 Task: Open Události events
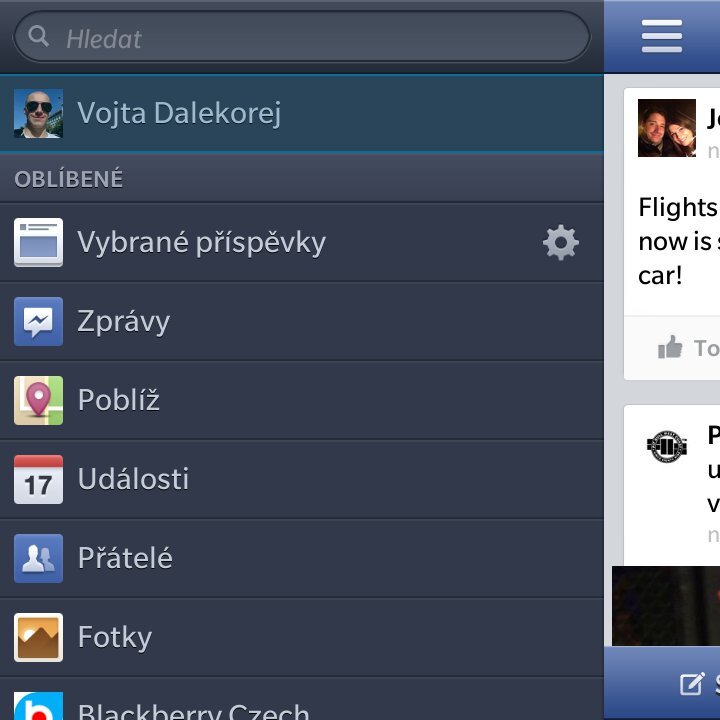[133, 479]
